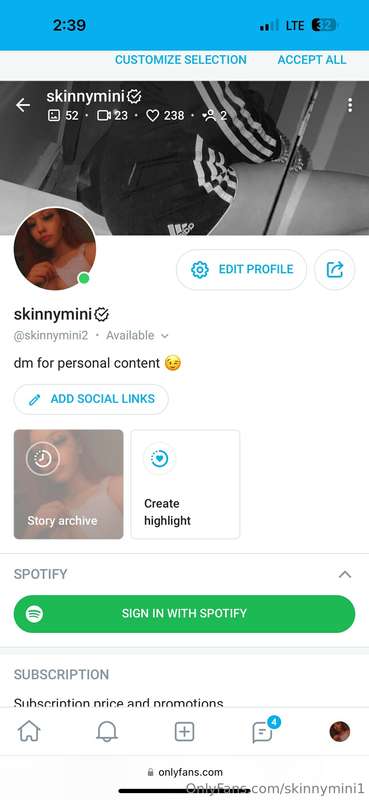Open the profile avatar tab
369x800 pixels.
(x=340, y=732)
